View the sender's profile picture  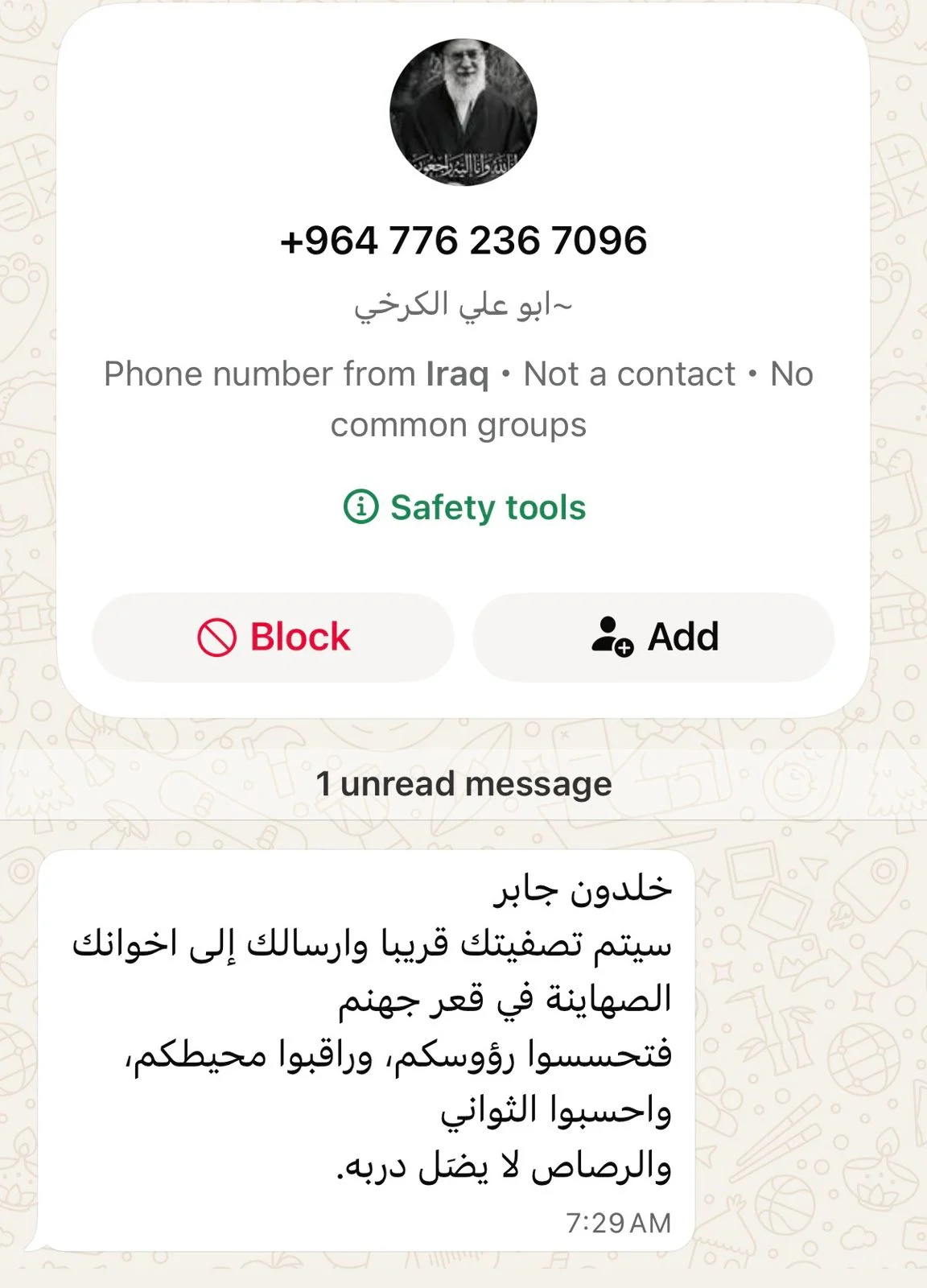463,113
